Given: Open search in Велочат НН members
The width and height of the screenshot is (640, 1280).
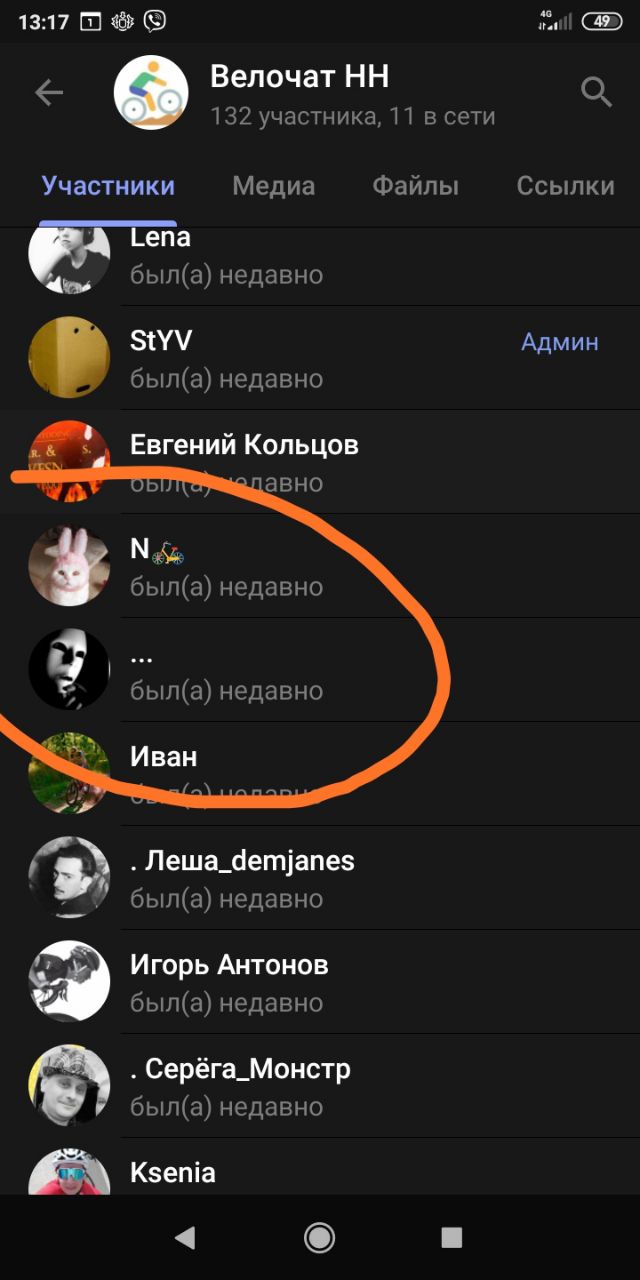Looking at the screenshot, I should pos(596,93).
